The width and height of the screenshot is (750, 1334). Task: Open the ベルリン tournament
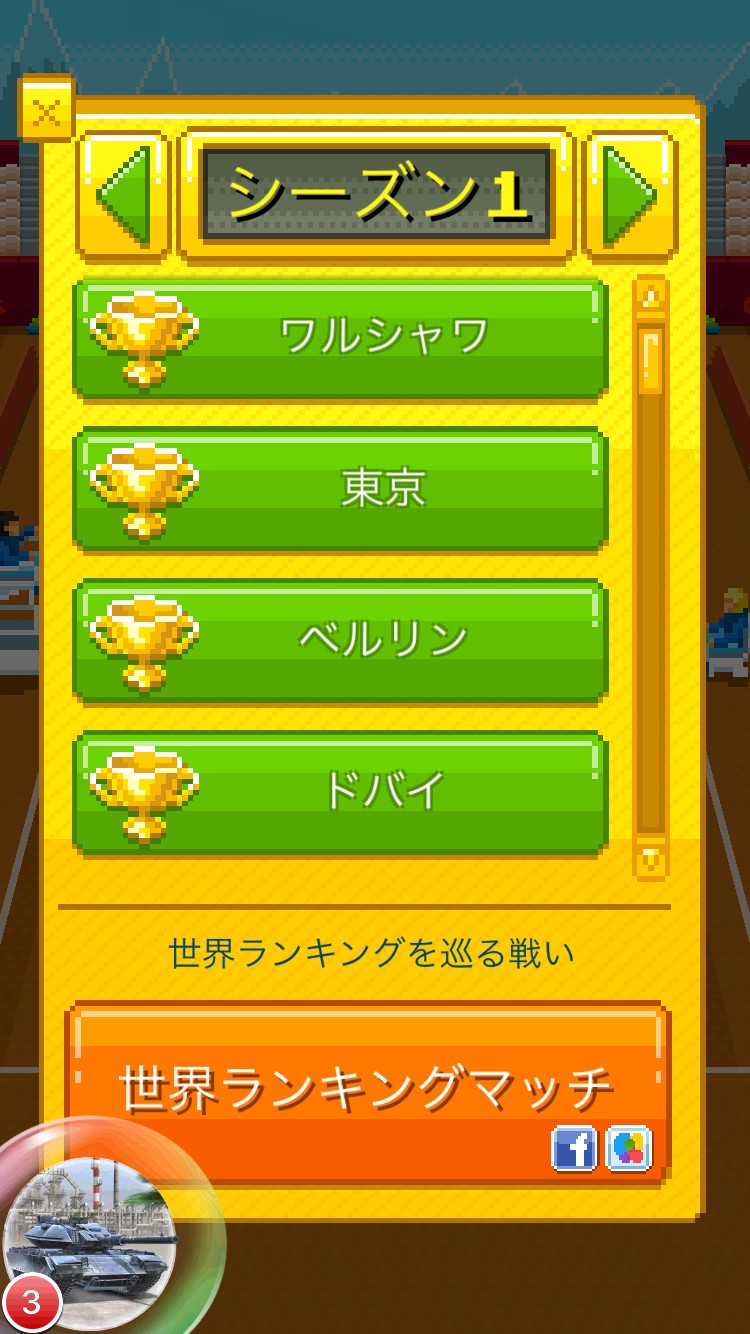click(x=340, y=640)
